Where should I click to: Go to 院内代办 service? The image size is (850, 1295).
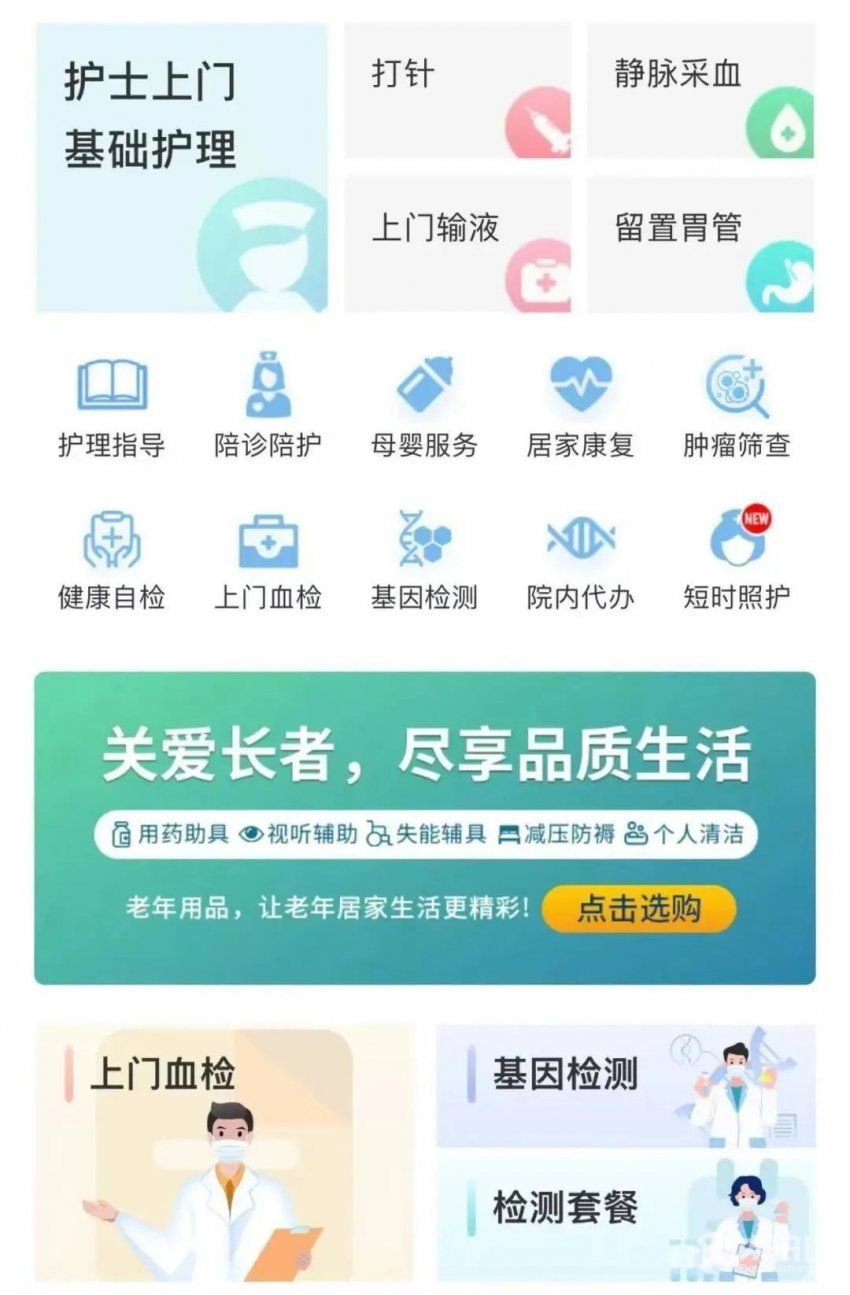tap(580, 558)
